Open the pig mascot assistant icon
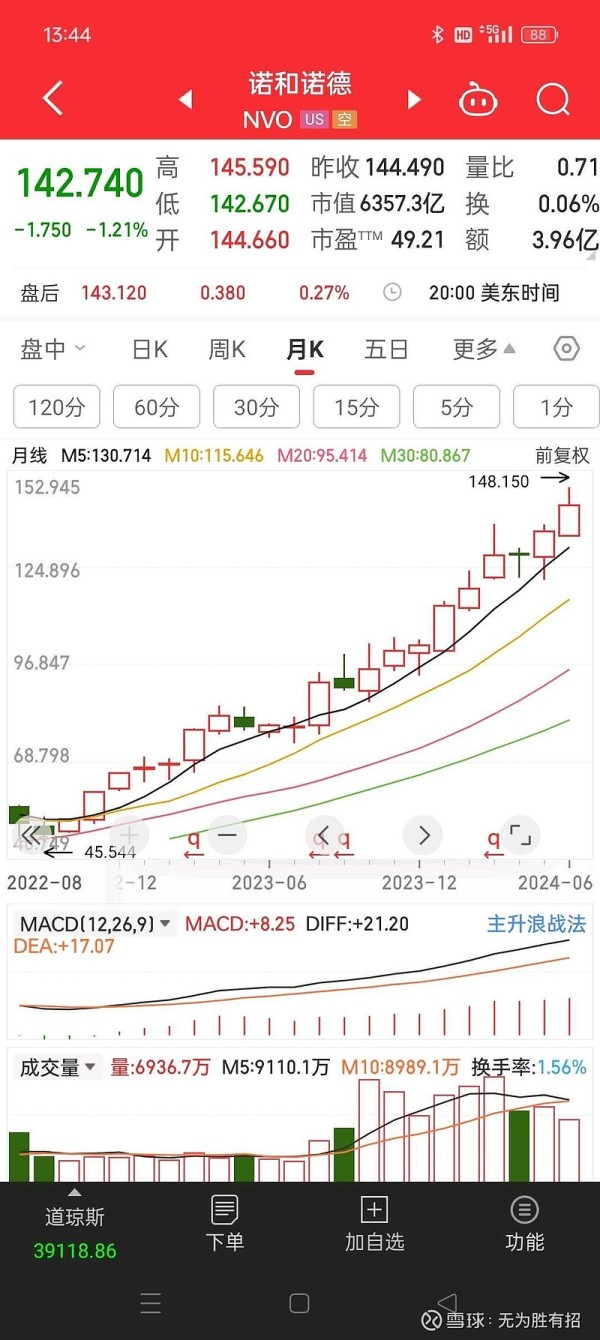600x1340 pixels. [x=478, y=98]
